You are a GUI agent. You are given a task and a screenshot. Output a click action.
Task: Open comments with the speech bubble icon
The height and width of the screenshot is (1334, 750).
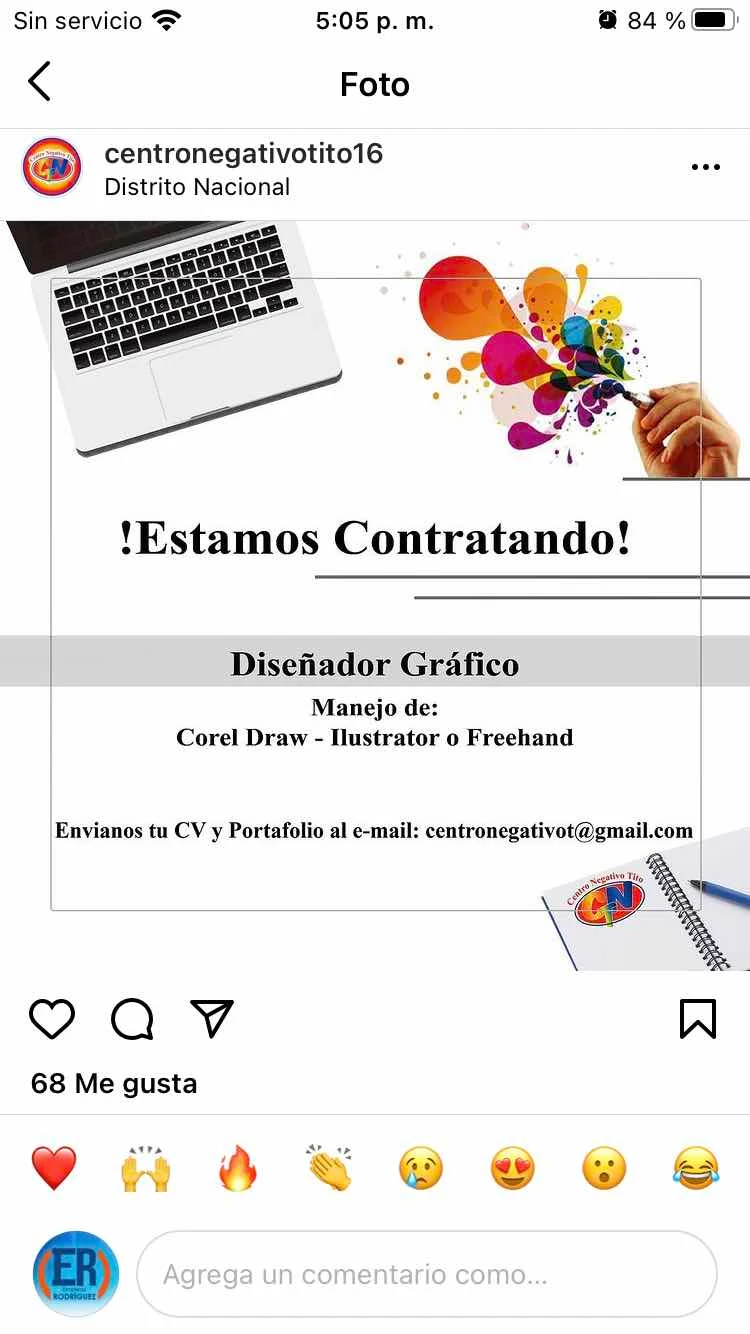[132, 1019]
